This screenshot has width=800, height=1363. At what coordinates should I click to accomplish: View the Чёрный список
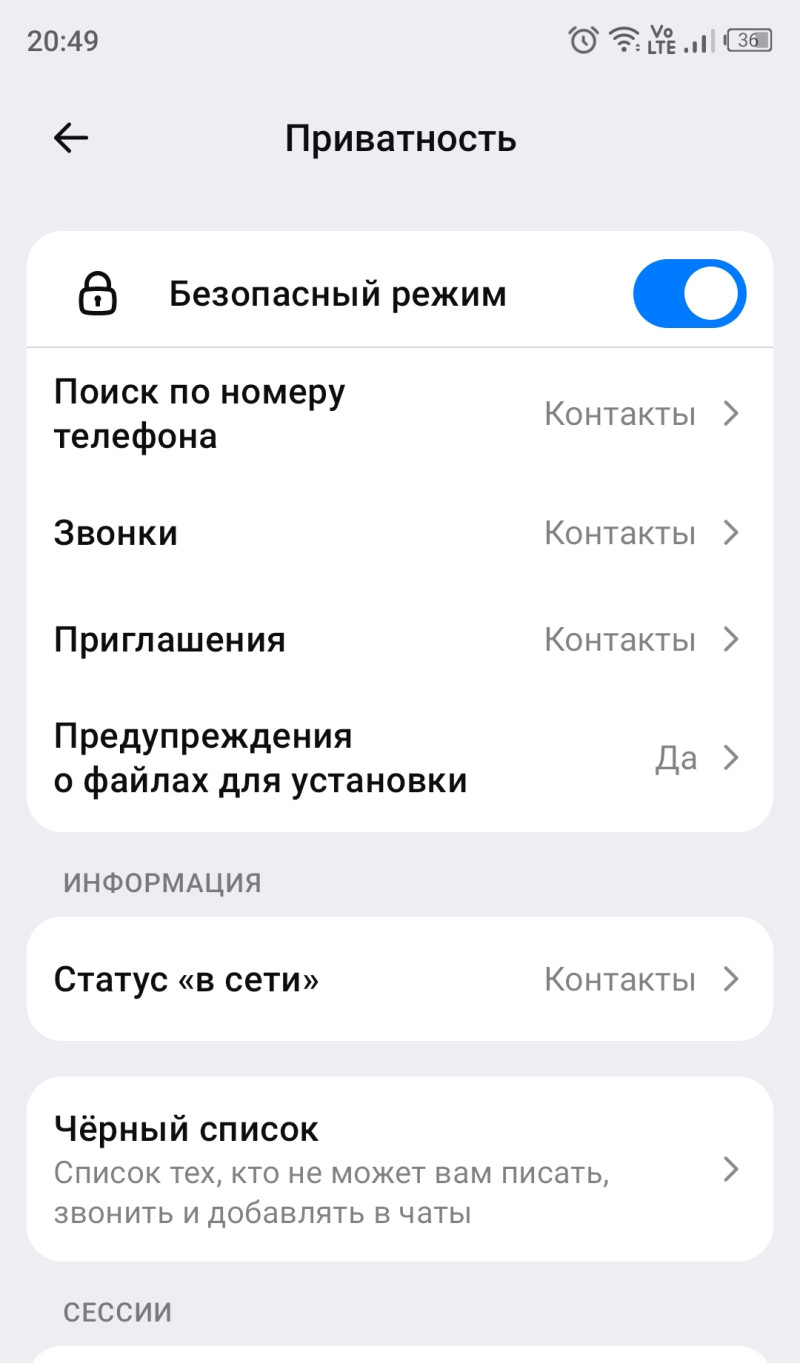pos(399,1168)
